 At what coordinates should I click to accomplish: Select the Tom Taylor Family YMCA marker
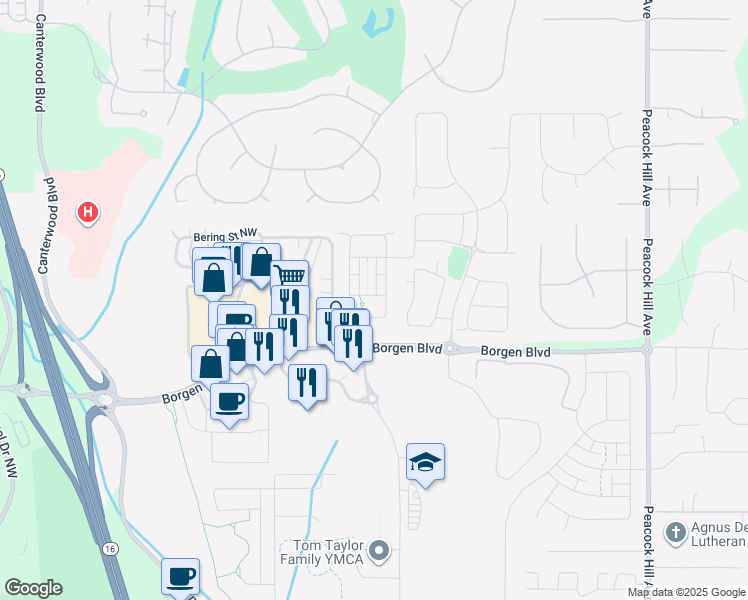pyautogui.click(x=379, y=550)
